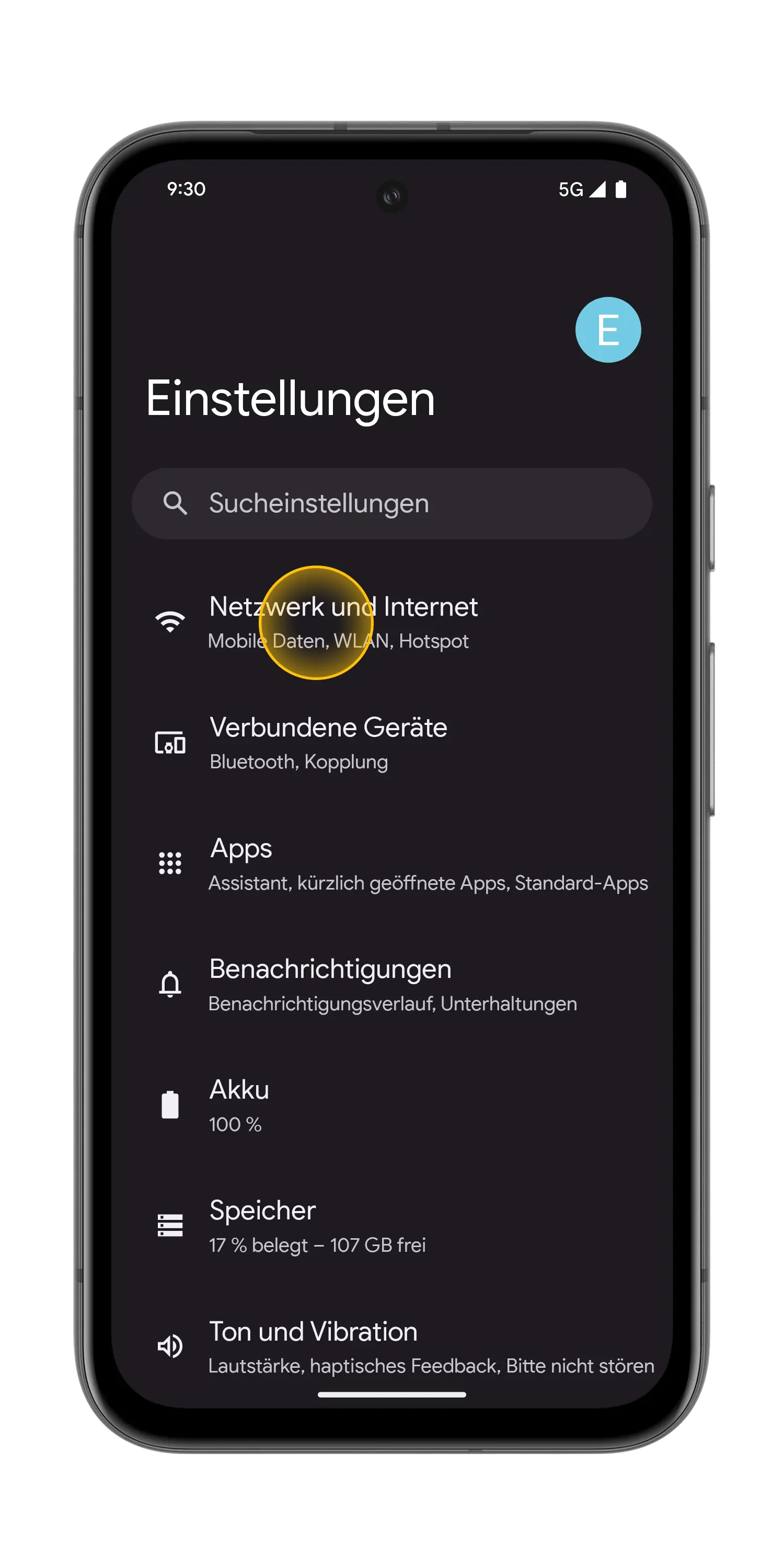View Akku battery settings
Viewport: 784px width, 1568px height.
point(392,1105)
